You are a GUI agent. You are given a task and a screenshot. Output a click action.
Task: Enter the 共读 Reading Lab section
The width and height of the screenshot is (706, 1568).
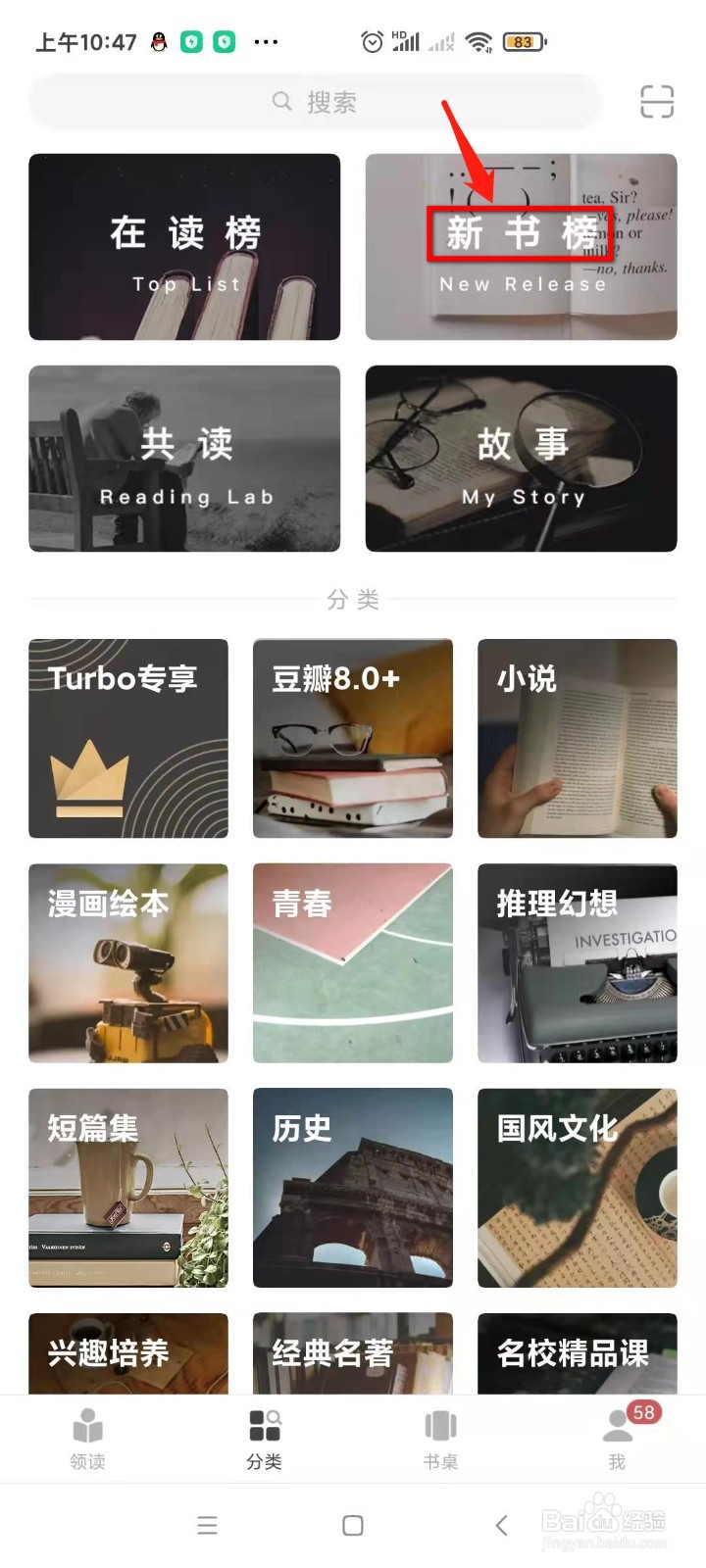coord(184,459)
